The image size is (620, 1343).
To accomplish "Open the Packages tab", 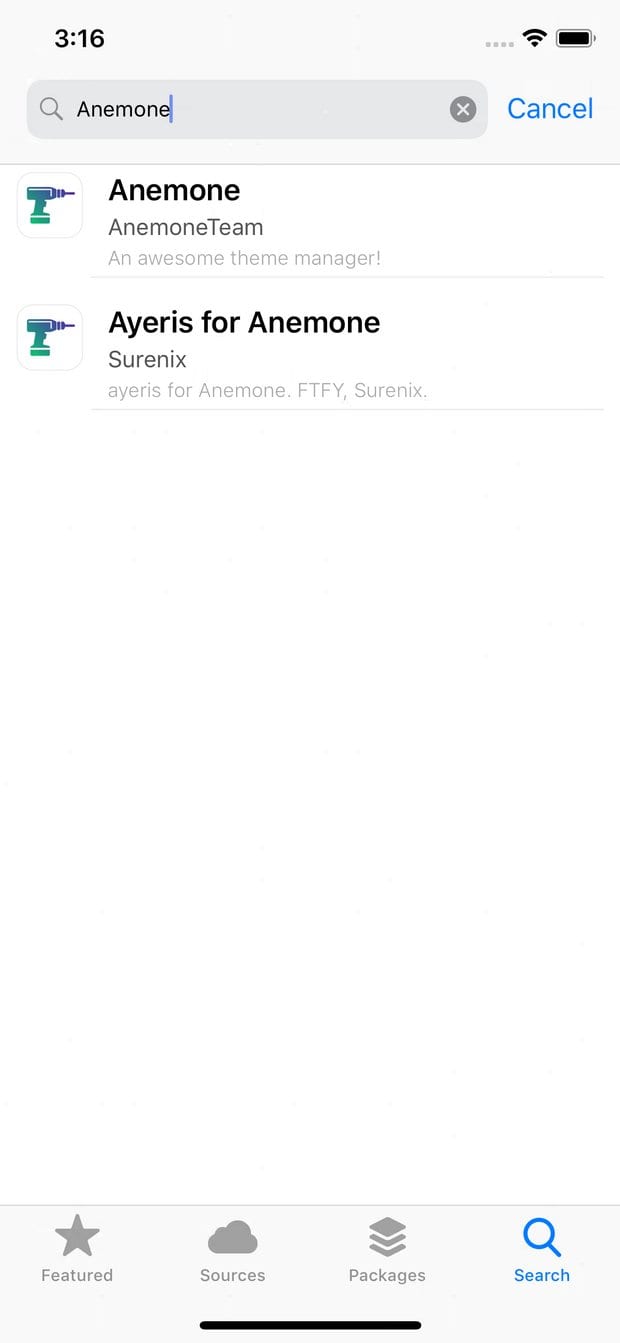I will (x=387, y=1249).
